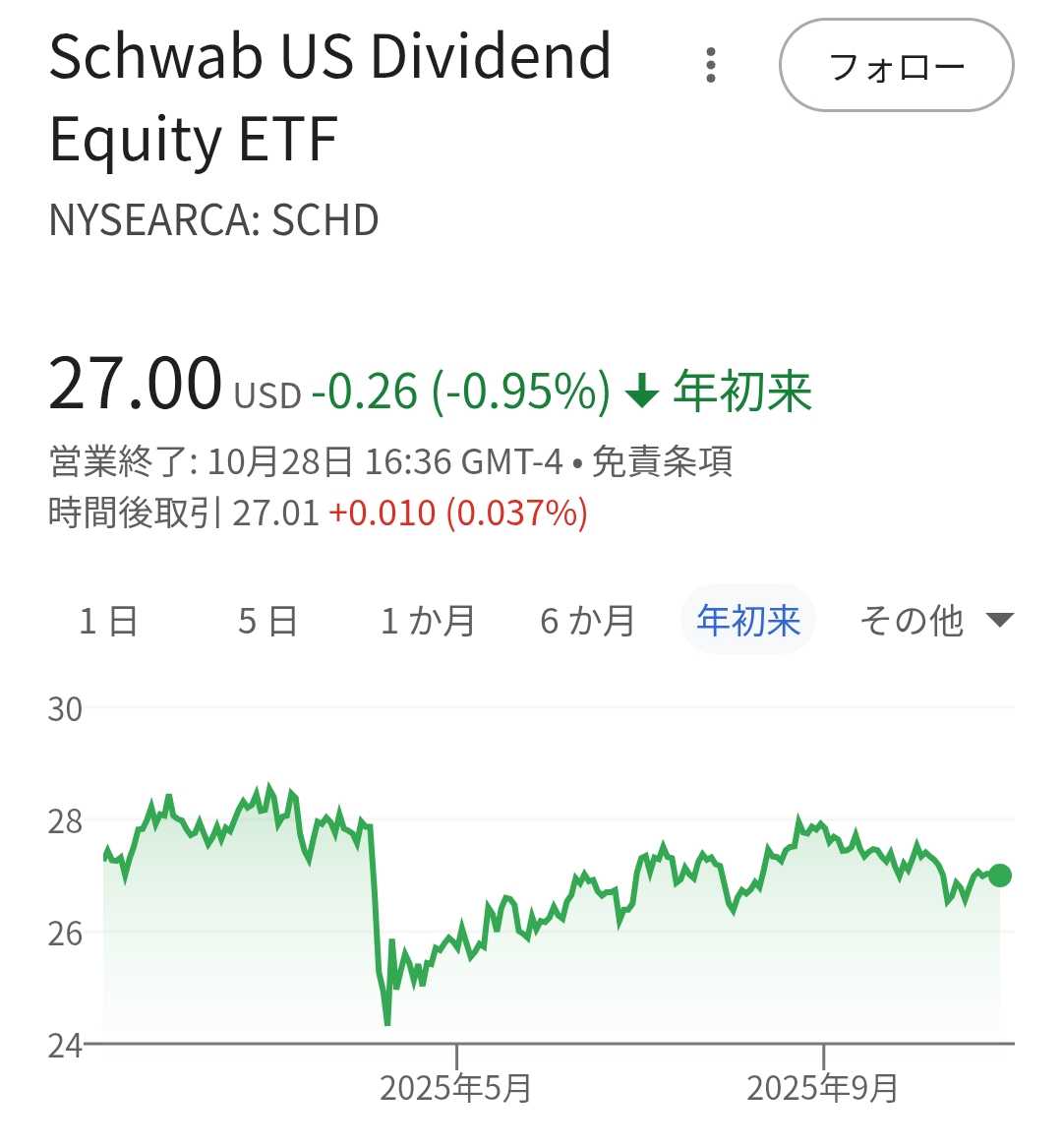Select the 年初来 range tab
The width and height of the screenshot is (1062, 1148).
[748, 621]
